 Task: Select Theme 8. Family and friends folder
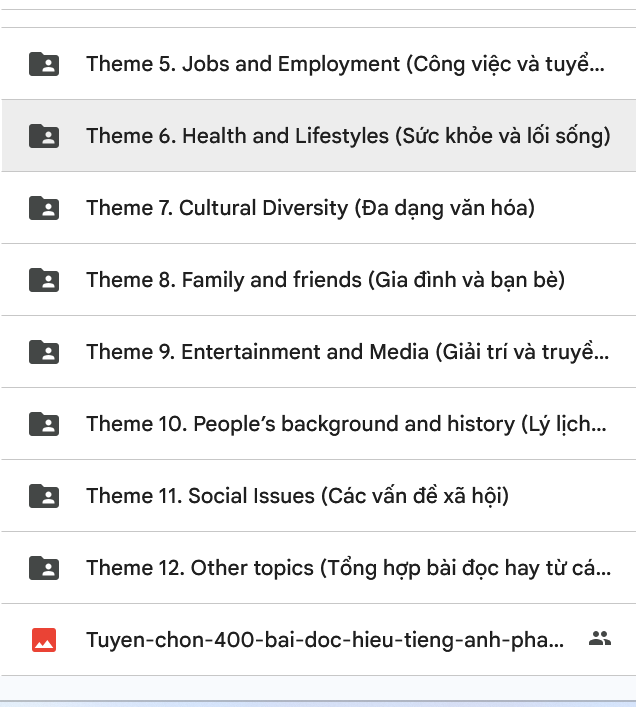point(325,280)
